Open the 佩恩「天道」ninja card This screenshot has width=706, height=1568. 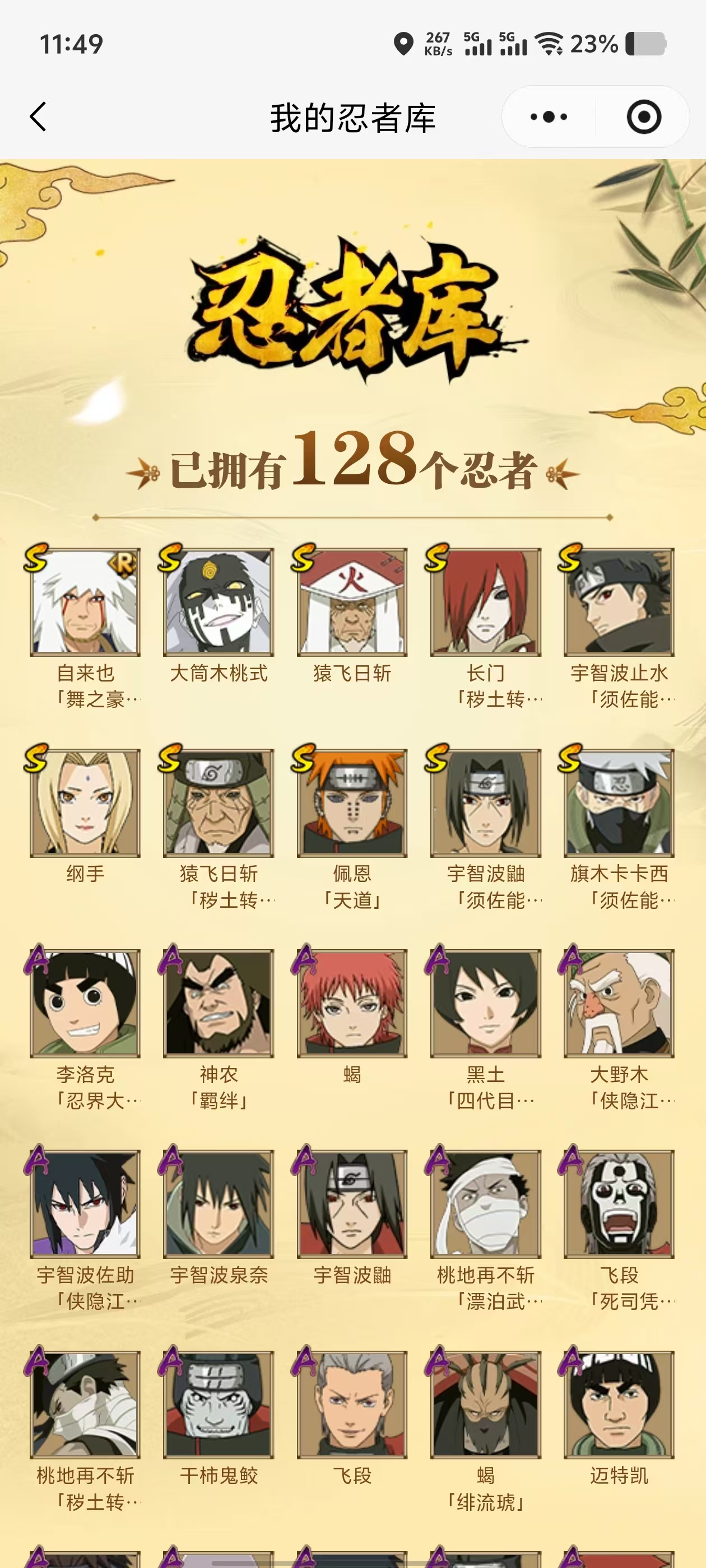[x=352, y=802]
